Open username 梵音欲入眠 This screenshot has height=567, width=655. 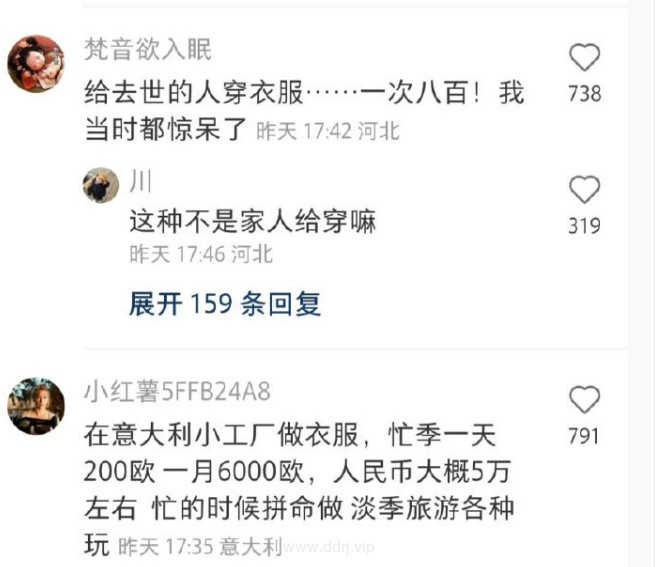click(148, 50)
